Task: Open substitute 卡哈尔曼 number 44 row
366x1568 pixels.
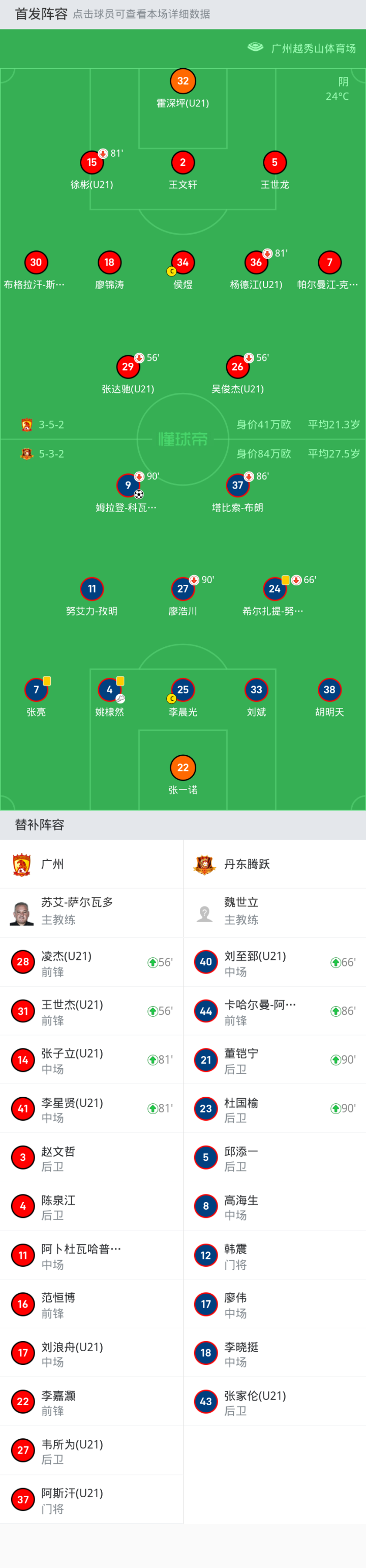Action: (275, 1011)
